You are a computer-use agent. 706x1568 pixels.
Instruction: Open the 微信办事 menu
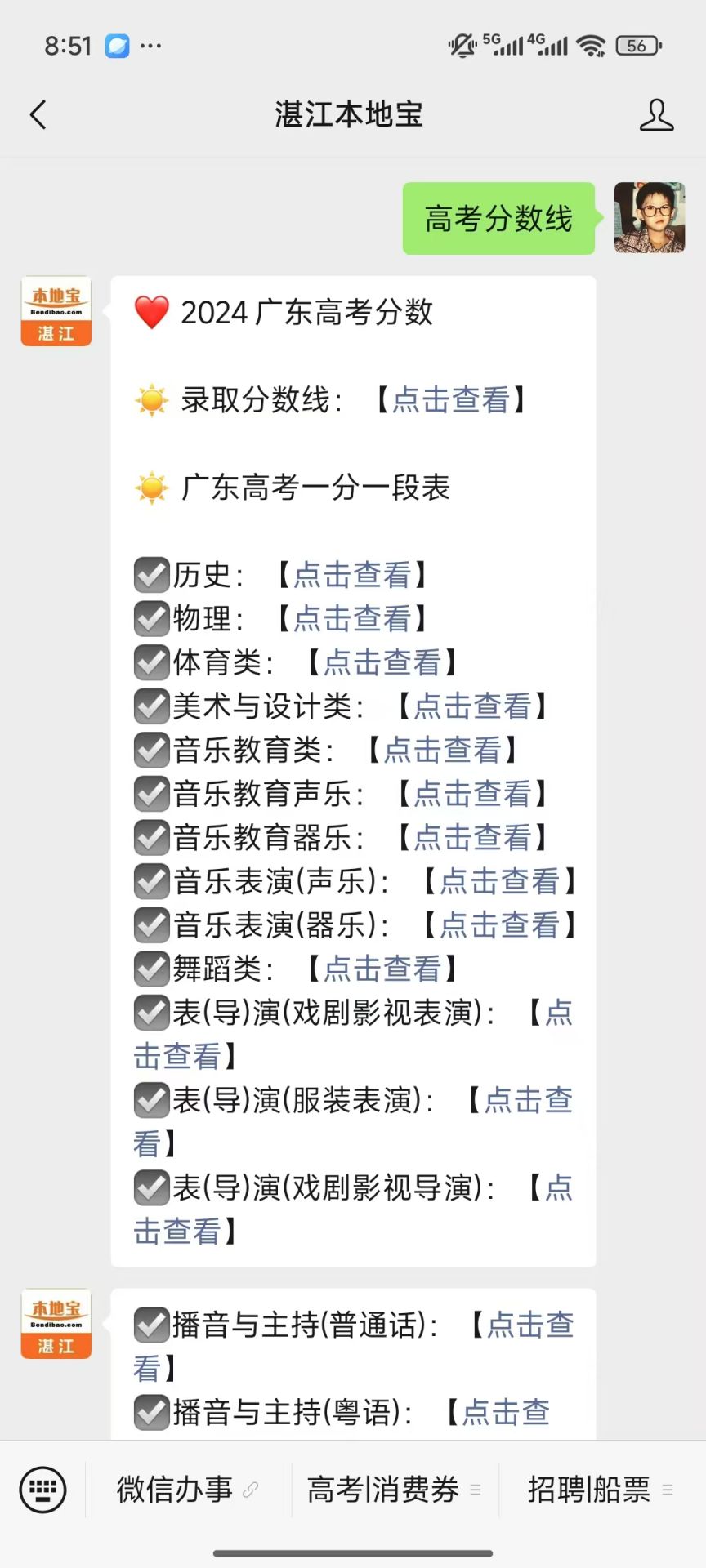[x=188, y=1490]
